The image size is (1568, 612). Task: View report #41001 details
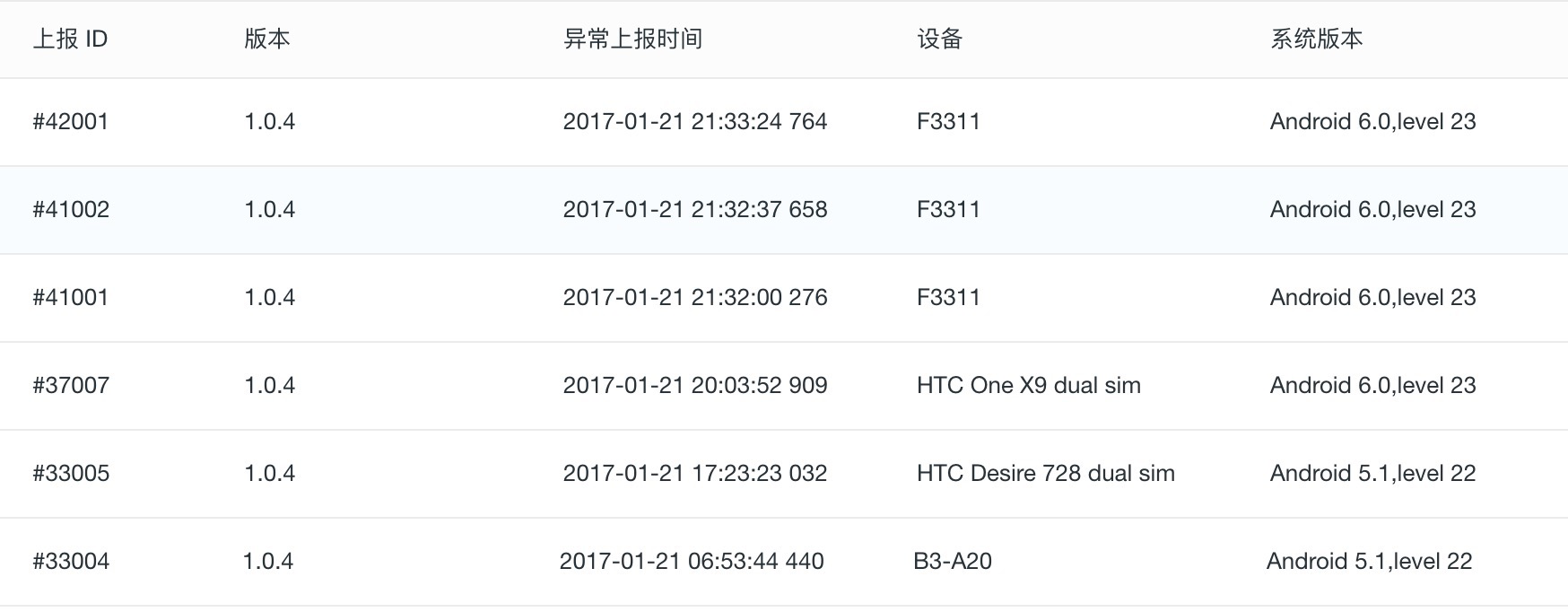784,298
